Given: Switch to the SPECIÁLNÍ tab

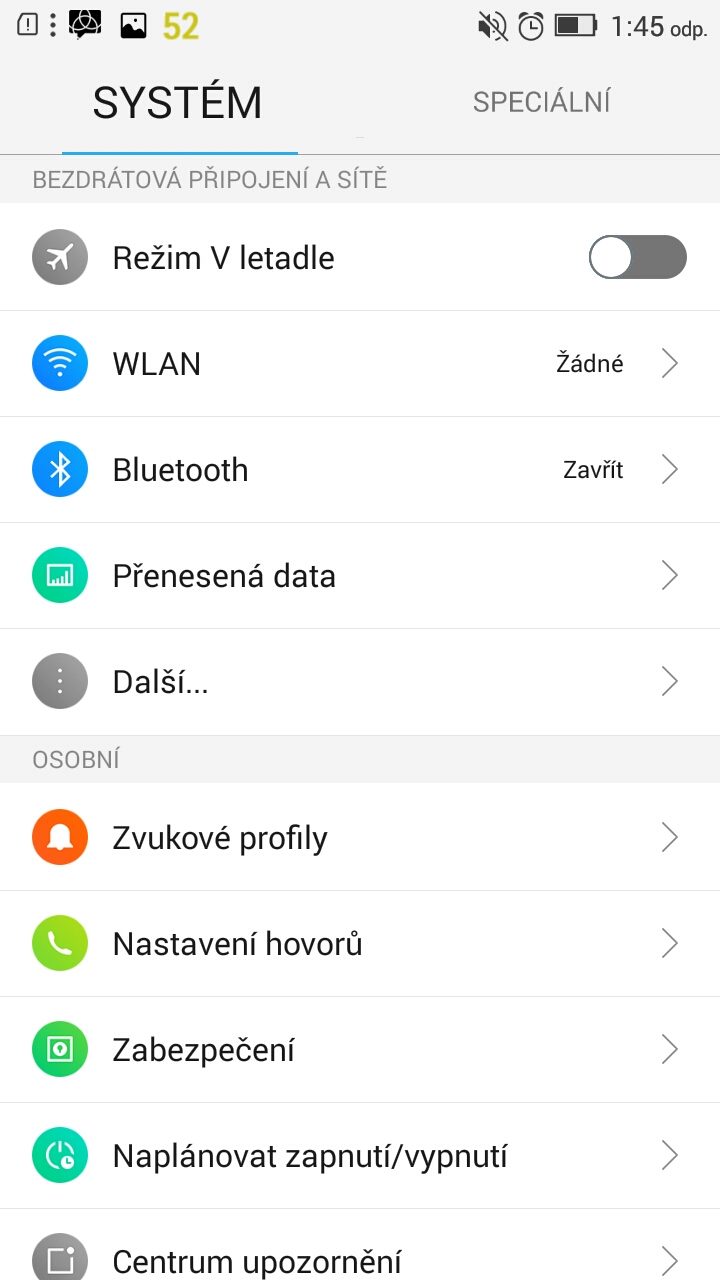Looking at the screenshot, I should point(541,102).
